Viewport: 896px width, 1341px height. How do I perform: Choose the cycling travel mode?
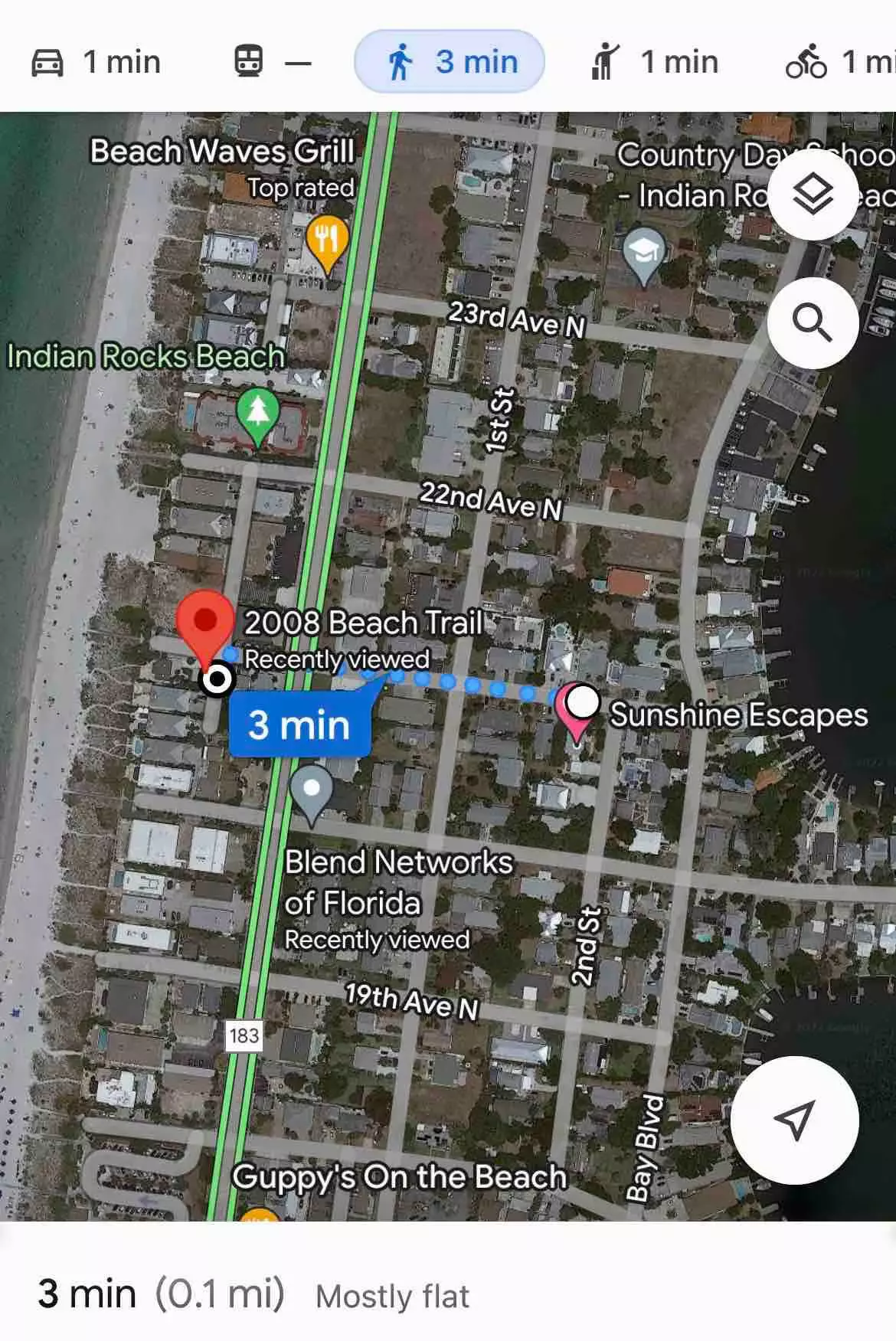point(839,62)
